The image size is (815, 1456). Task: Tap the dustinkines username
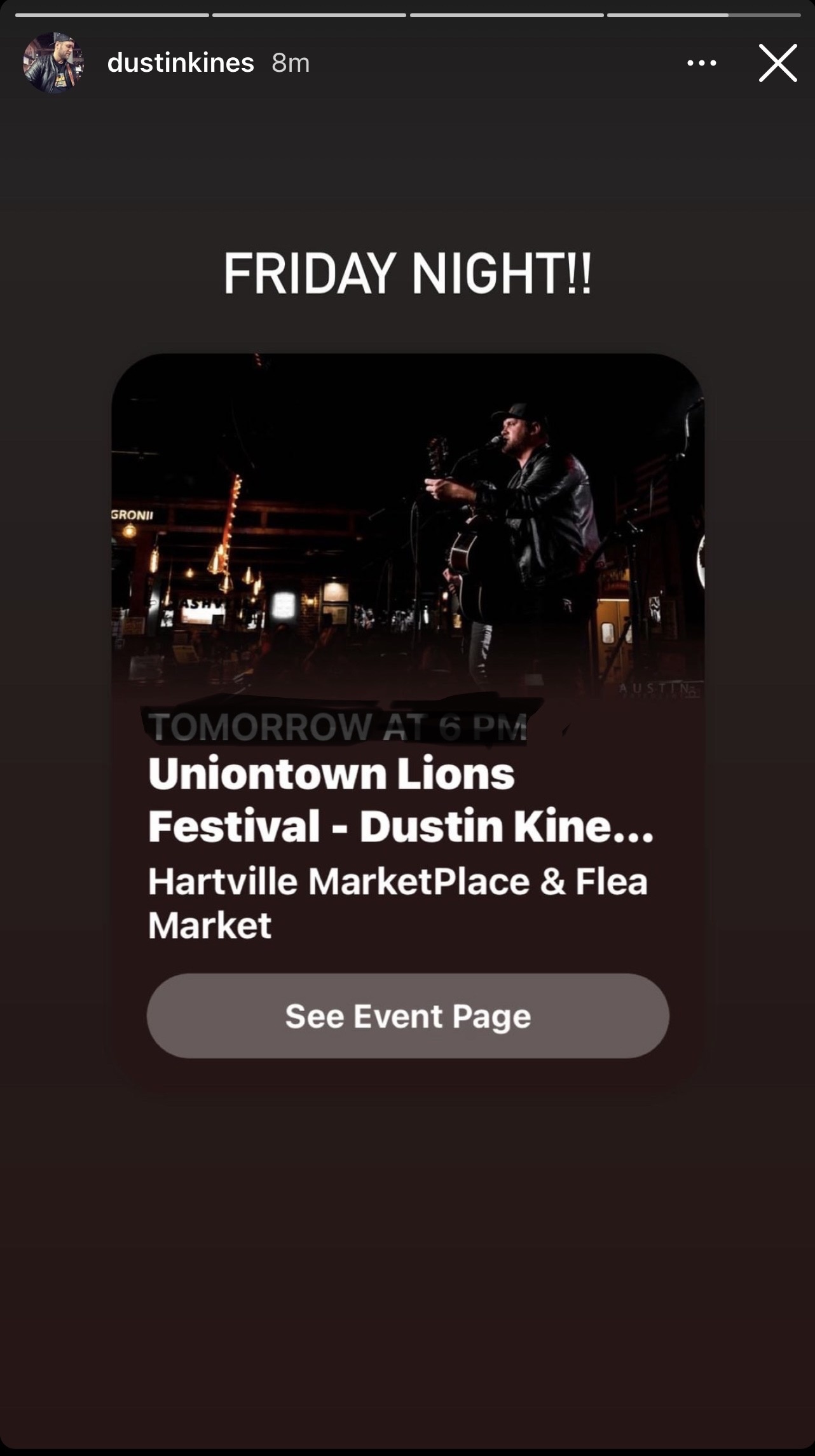coord(181,63)
